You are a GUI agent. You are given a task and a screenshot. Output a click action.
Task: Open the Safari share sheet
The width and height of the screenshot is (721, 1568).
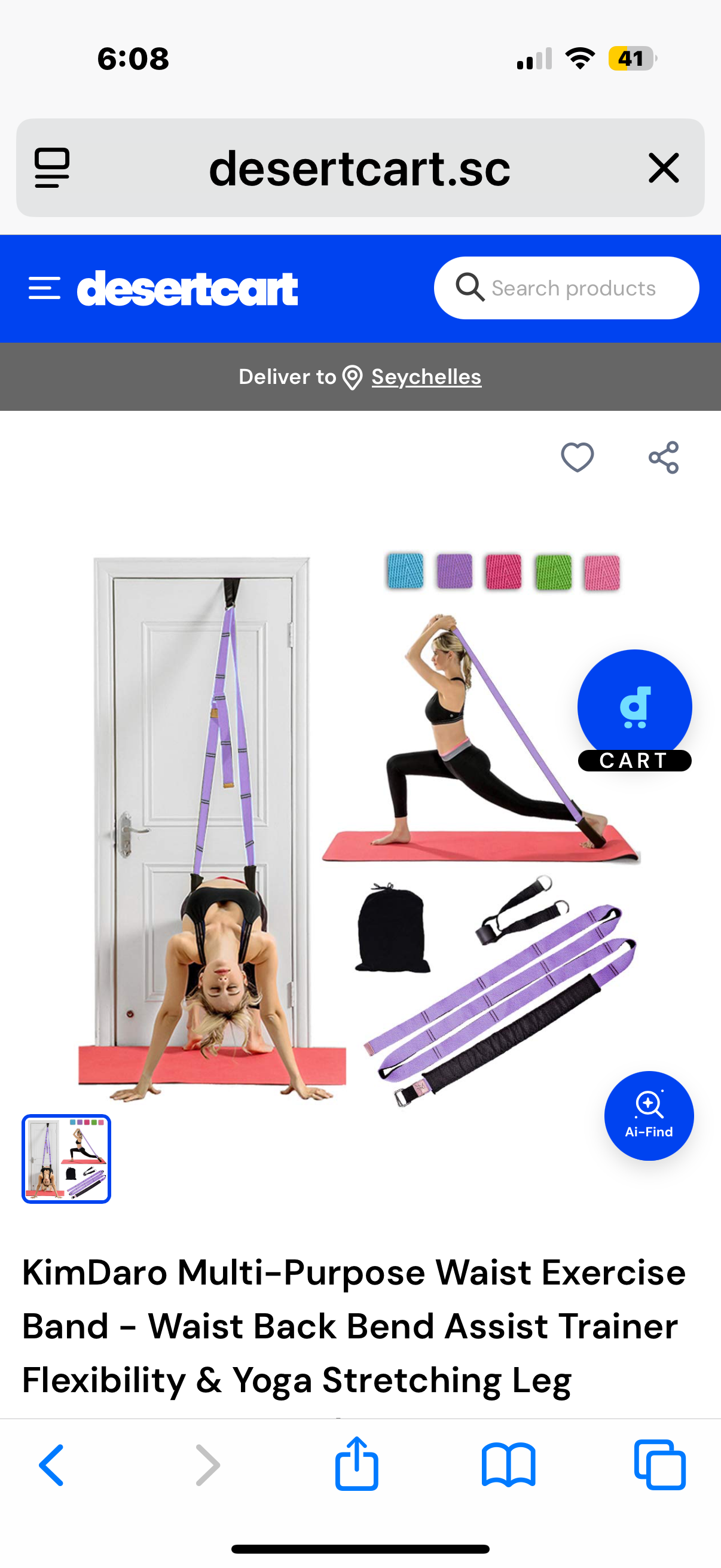click(356, 1463)
